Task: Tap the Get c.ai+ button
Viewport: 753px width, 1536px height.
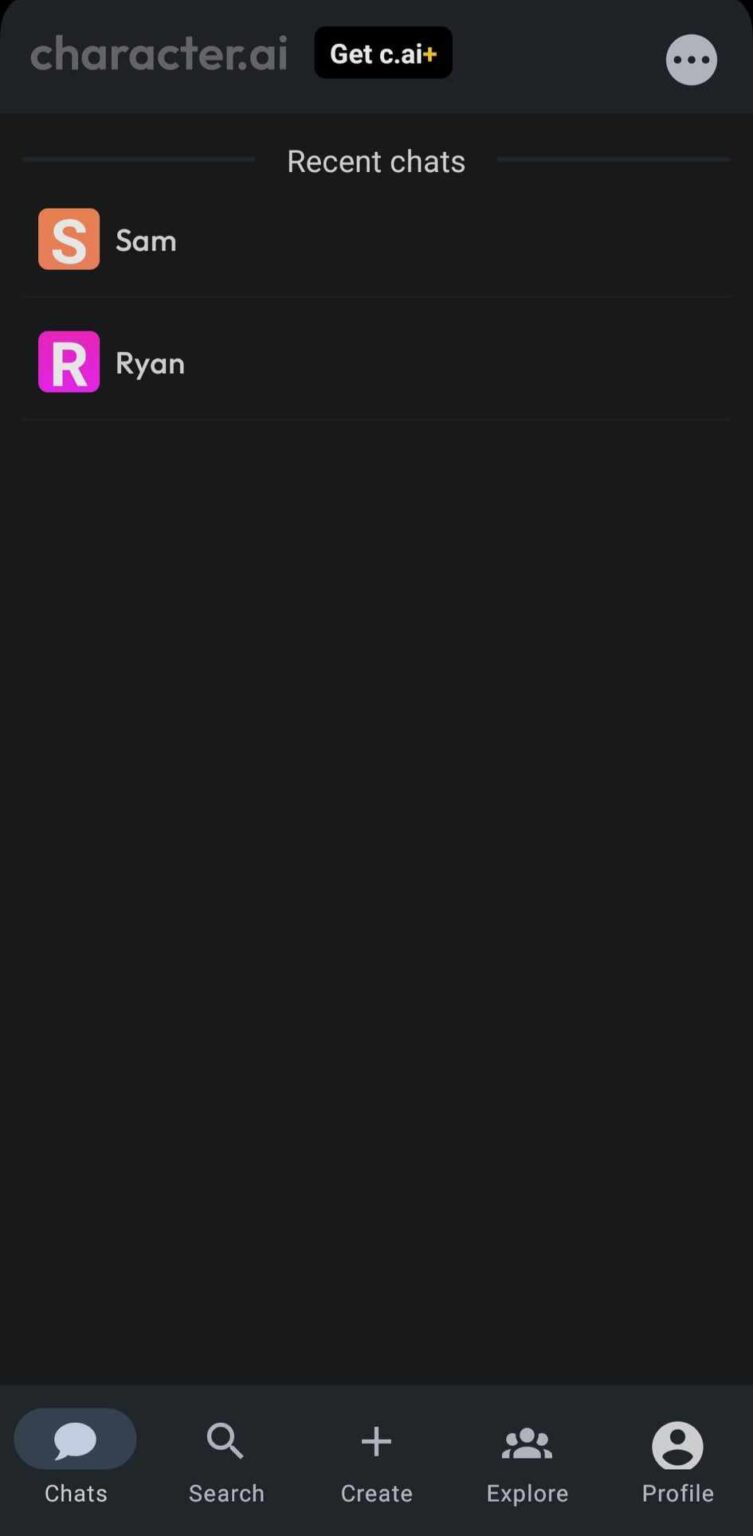Action: point(383,53)
